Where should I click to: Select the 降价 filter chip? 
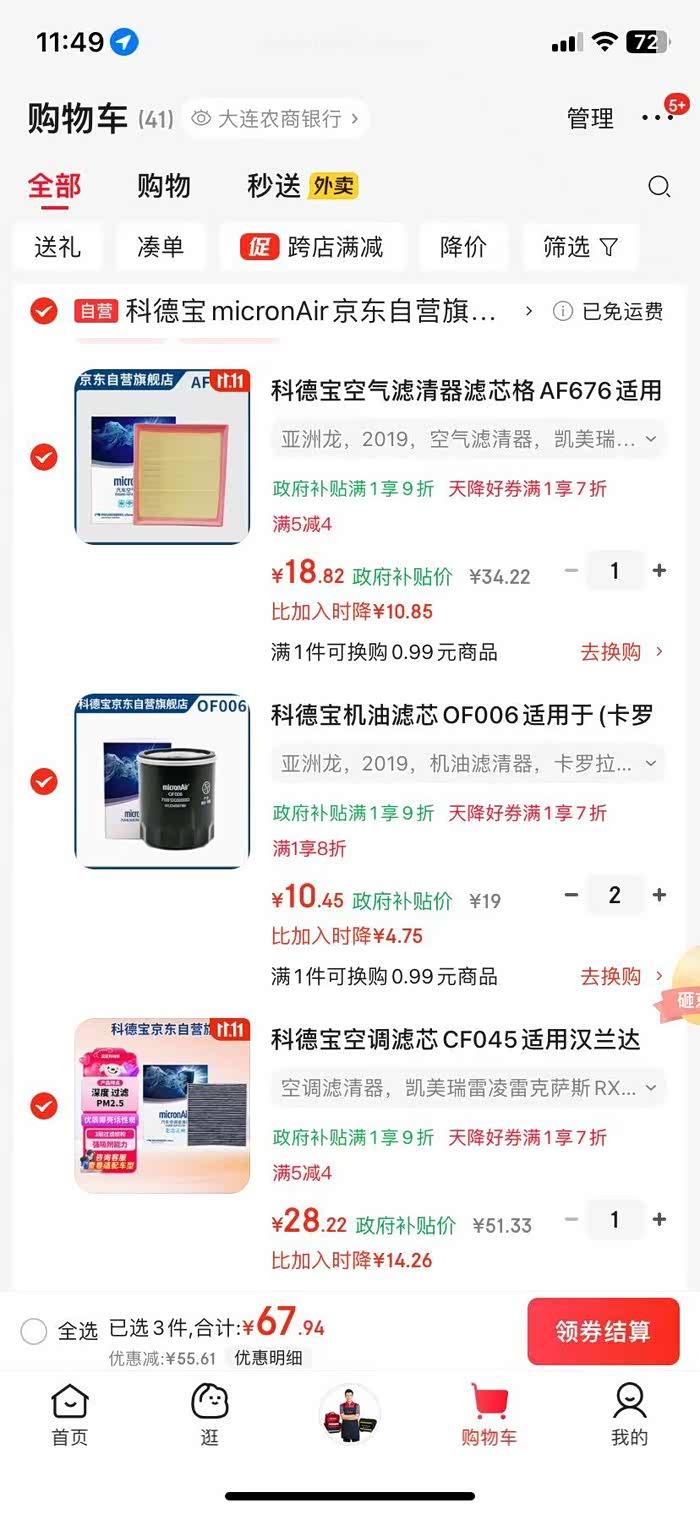click(463, 247)
